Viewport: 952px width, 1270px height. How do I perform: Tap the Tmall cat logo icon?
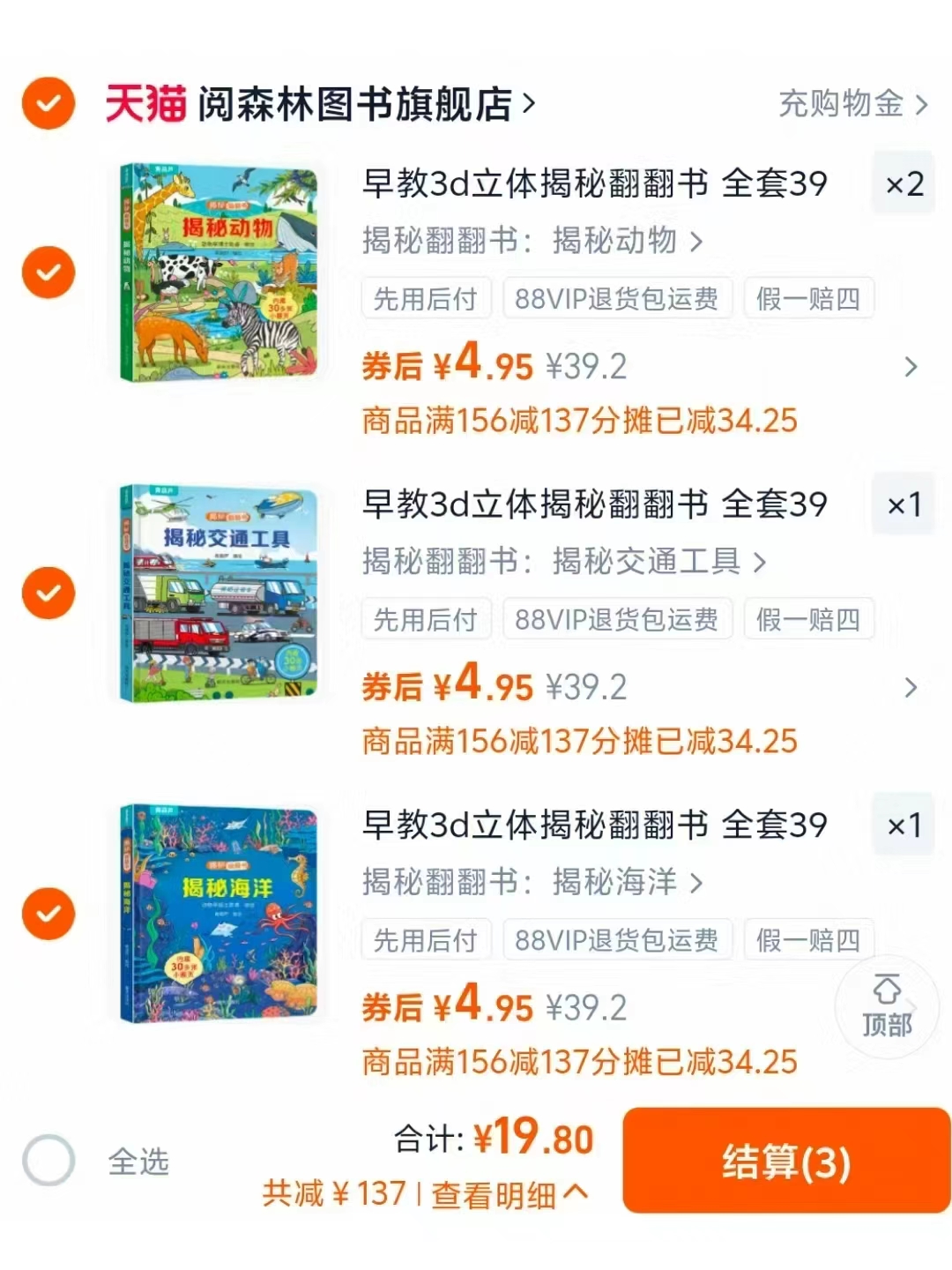(x=141, y=104)
